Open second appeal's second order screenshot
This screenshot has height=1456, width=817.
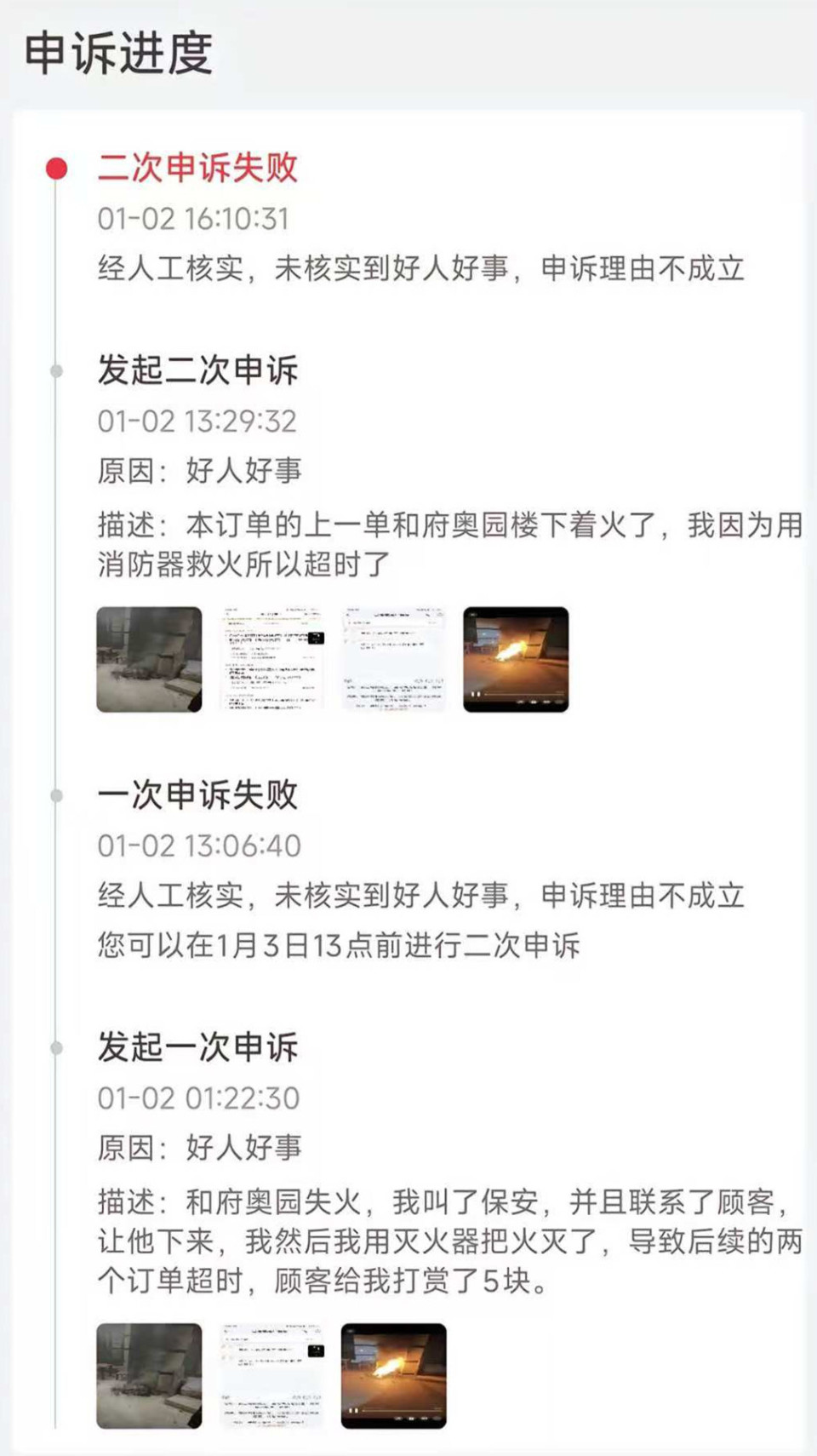(x=393, y=660)
